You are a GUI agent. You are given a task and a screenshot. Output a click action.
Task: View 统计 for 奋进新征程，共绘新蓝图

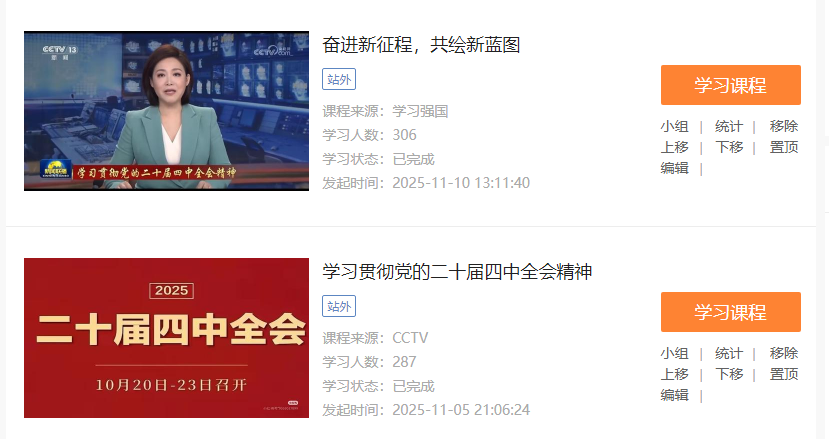click(x=729, y=126)
